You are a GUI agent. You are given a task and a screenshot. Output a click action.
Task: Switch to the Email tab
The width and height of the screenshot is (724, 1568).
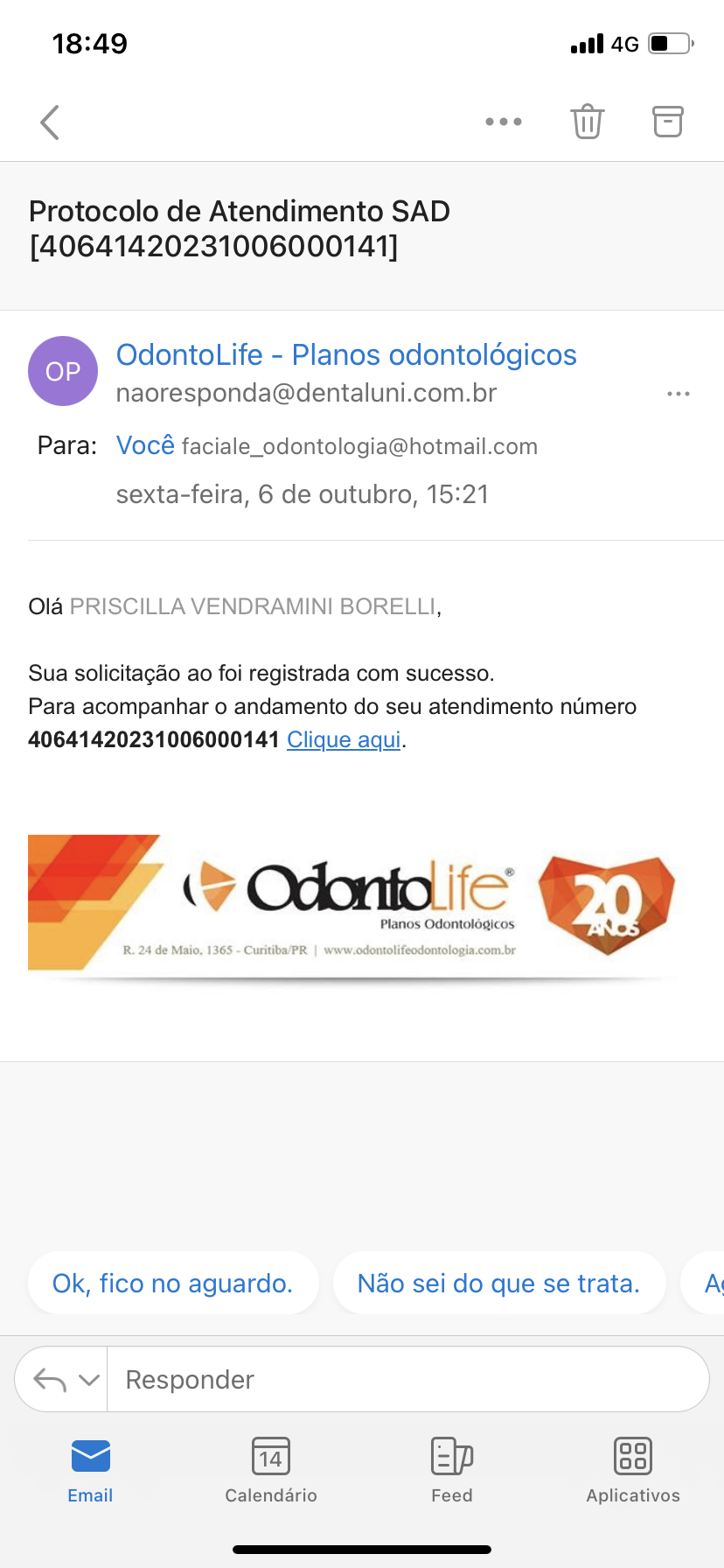click(x=90, y=1470)
